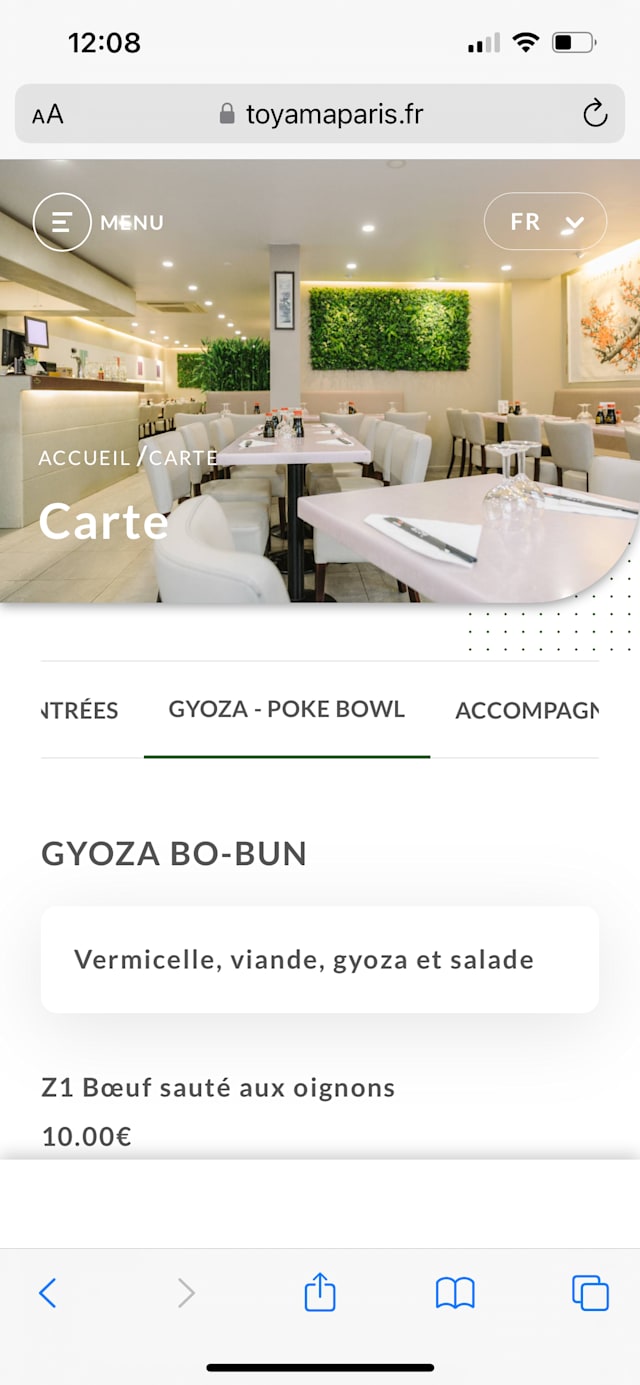This screenshot has width=640, height=1385.
Task: Switch to the Entrées tab
Action: pyautogui.click(x=80, y=710)
